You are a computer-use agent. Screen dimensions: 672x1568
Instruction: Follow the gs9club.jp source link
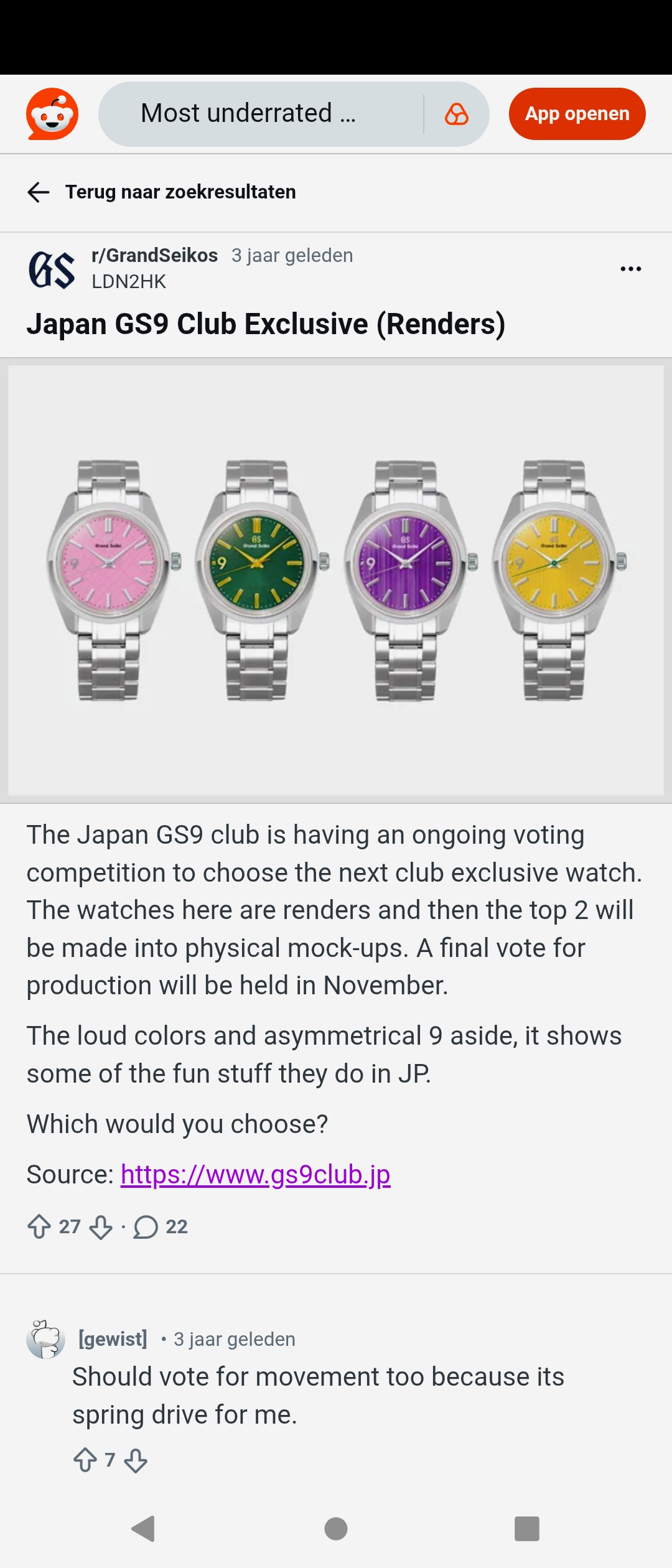pyautogui.click(x=255, y=1175)
